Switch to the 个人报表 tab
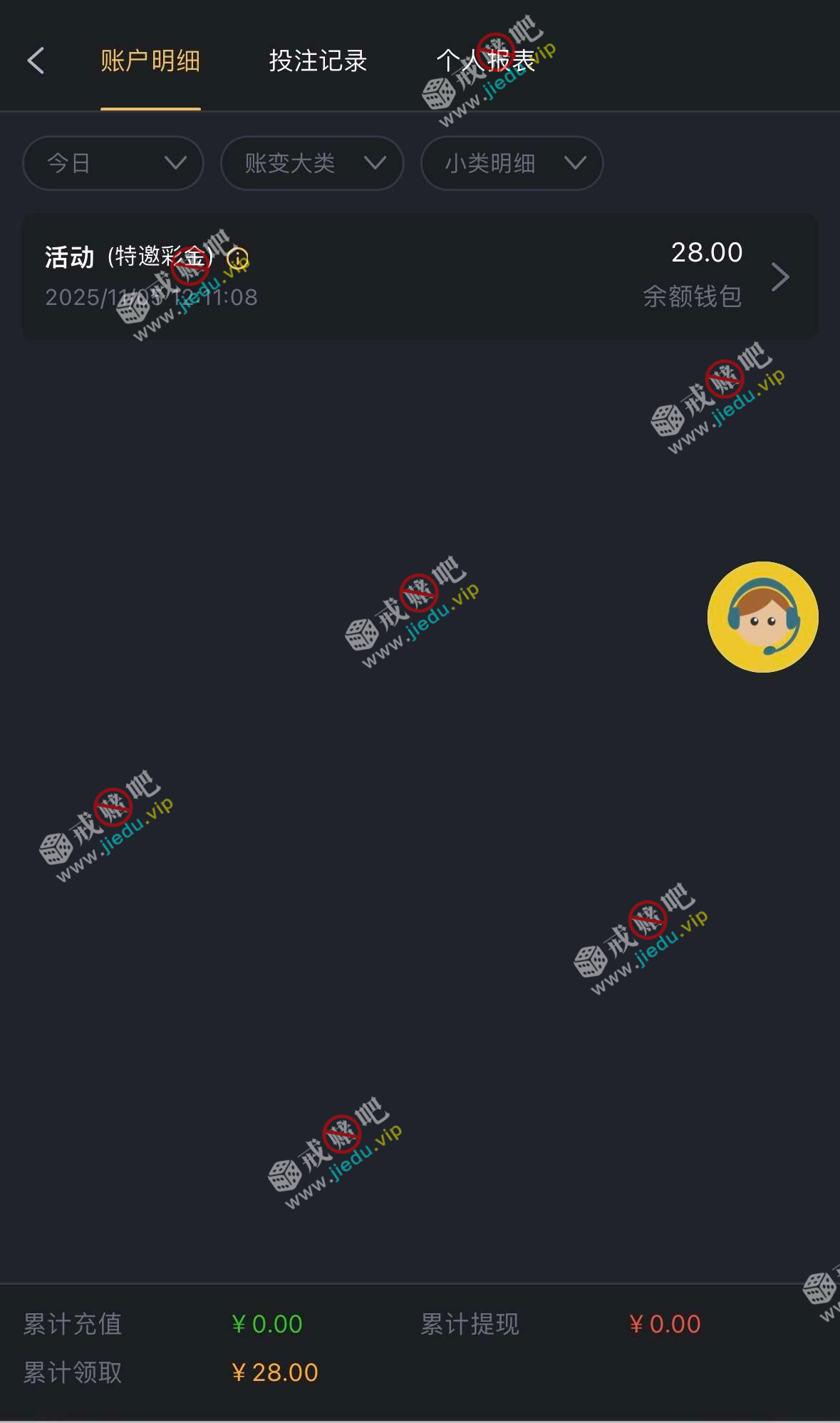Viewport: 840px width, 1423px height. point(486,61)
